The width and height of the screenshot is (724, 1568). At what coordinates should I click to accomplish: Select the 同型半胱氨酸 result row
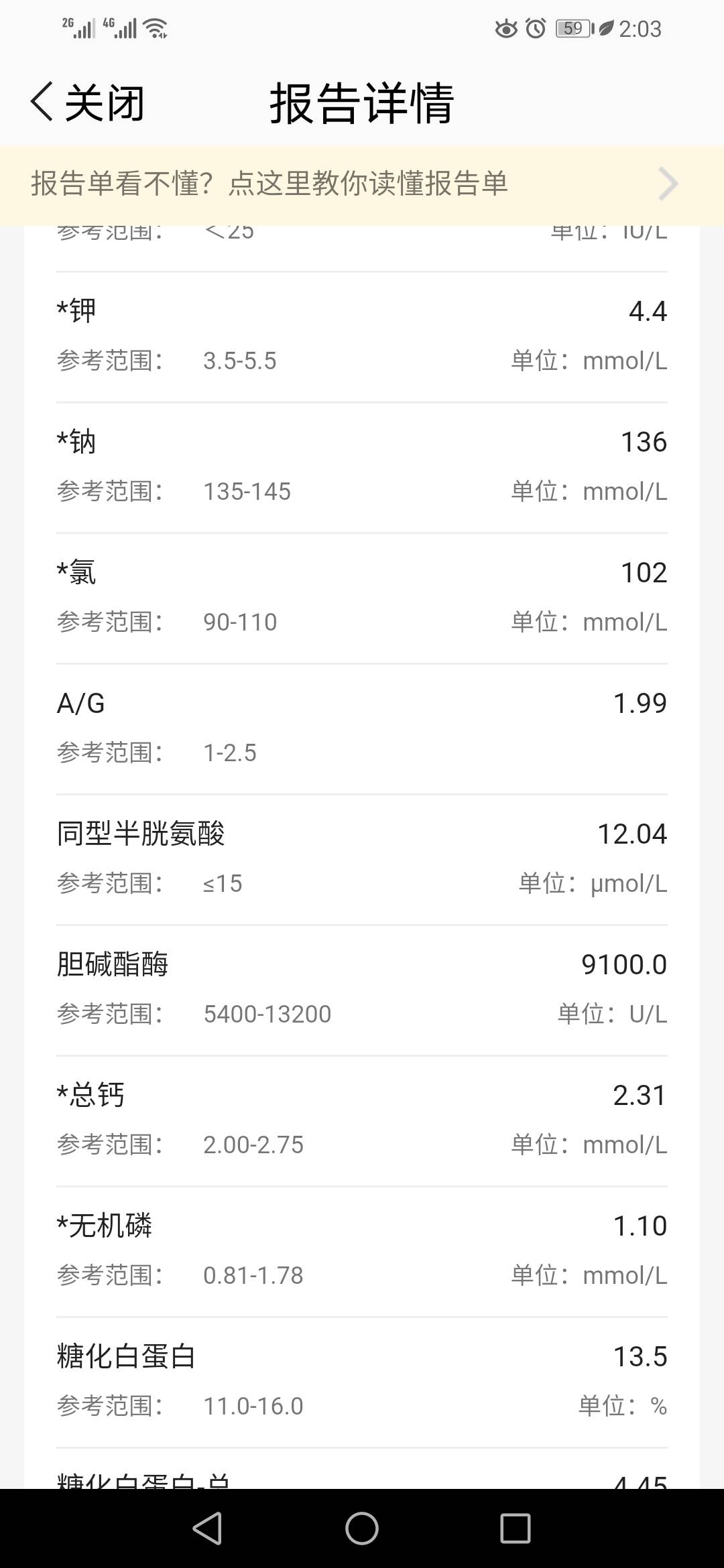(x=362, y=858)
